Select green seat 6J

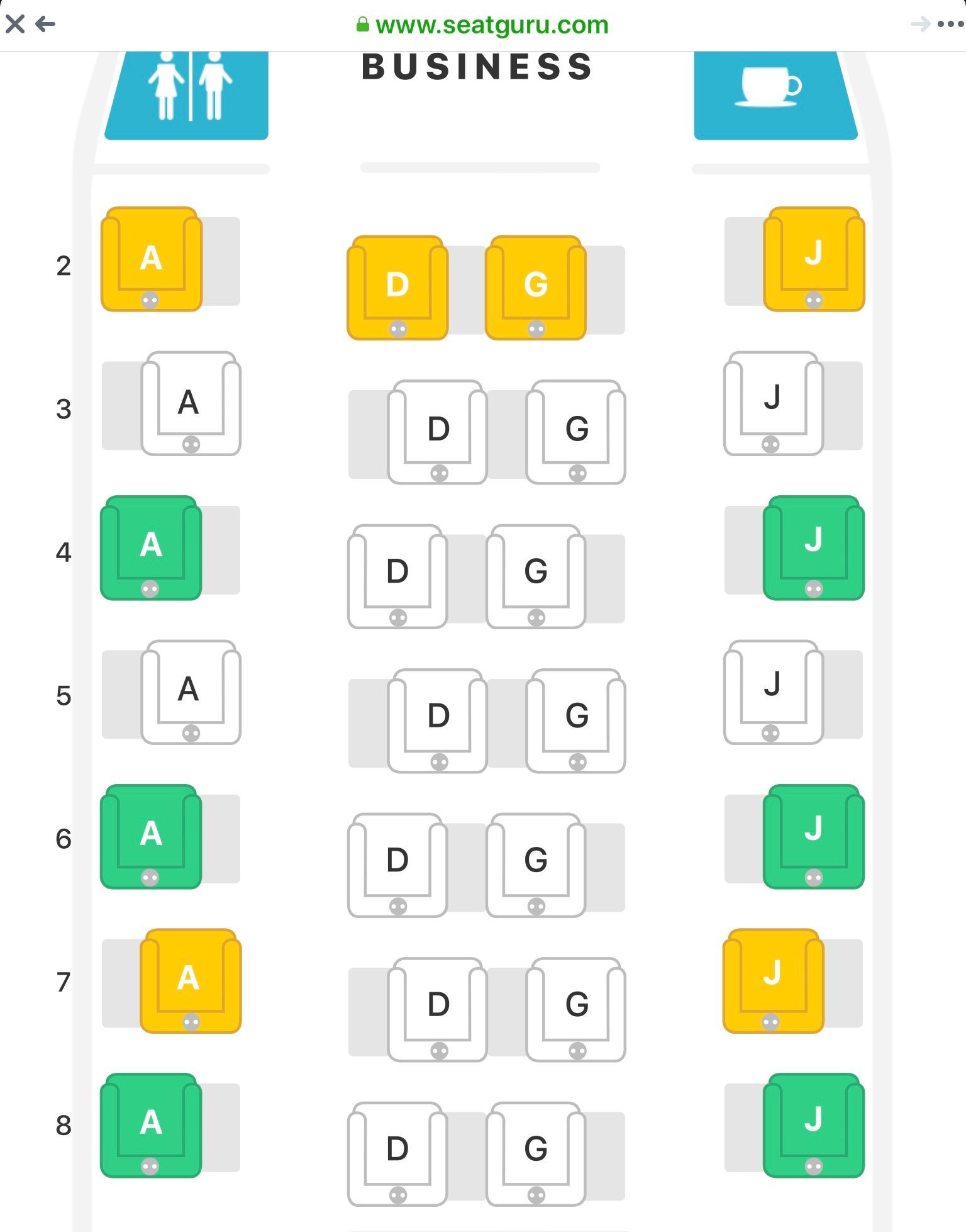point(814,837)
